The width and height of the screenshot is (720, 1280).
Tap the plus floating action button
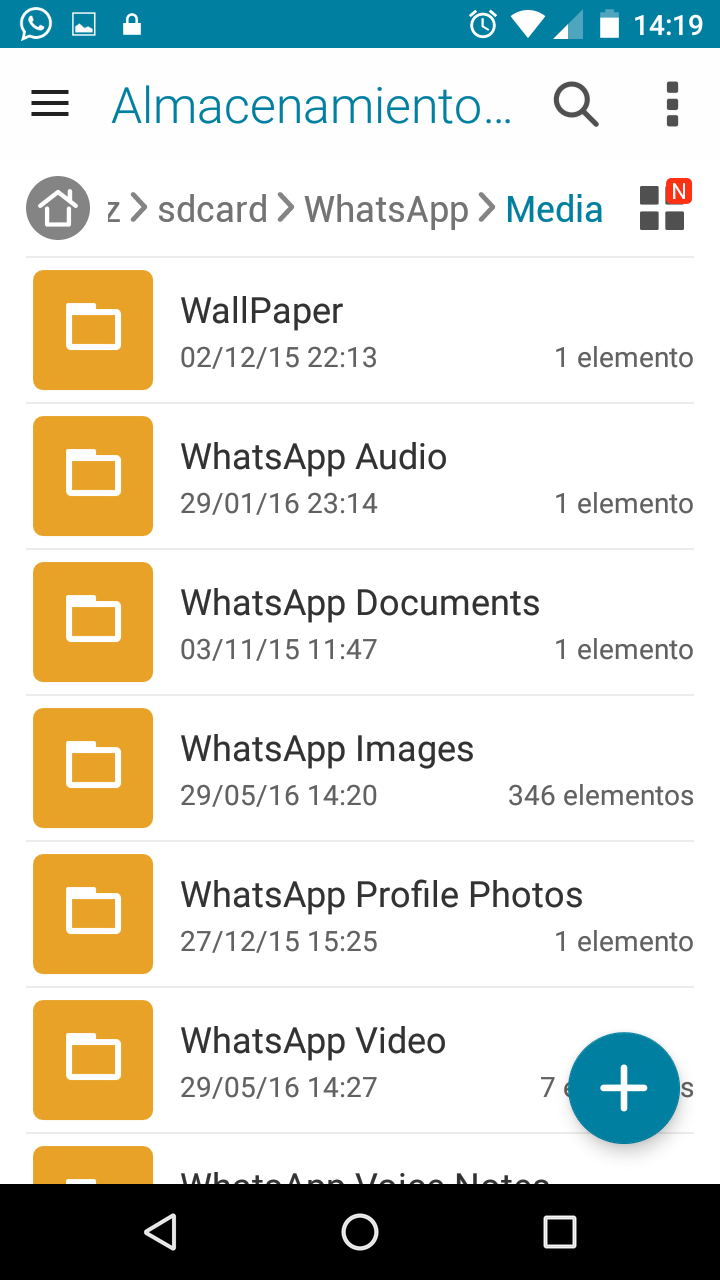(x=624, y=1088)
